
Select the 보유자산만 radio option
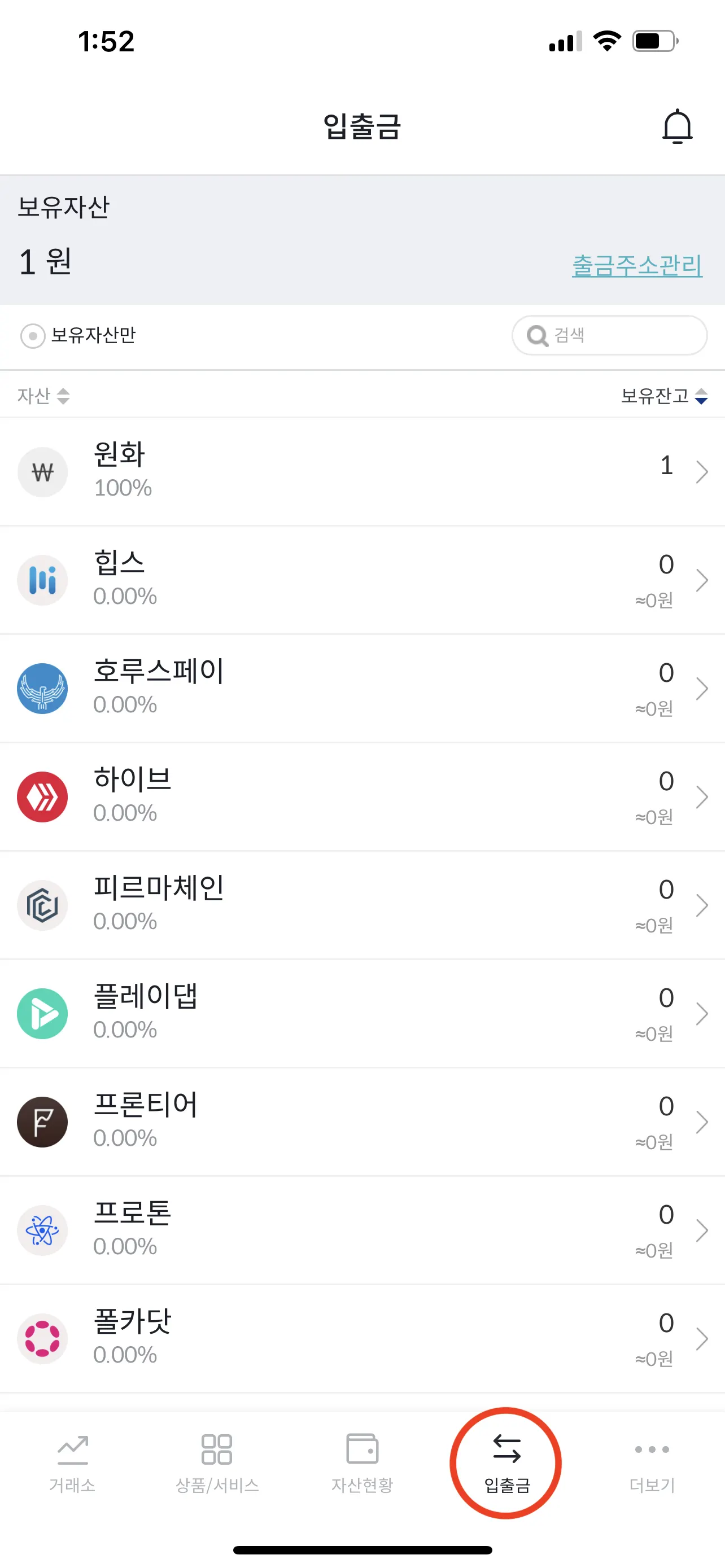pyautogui.click(x=33, y=335)
